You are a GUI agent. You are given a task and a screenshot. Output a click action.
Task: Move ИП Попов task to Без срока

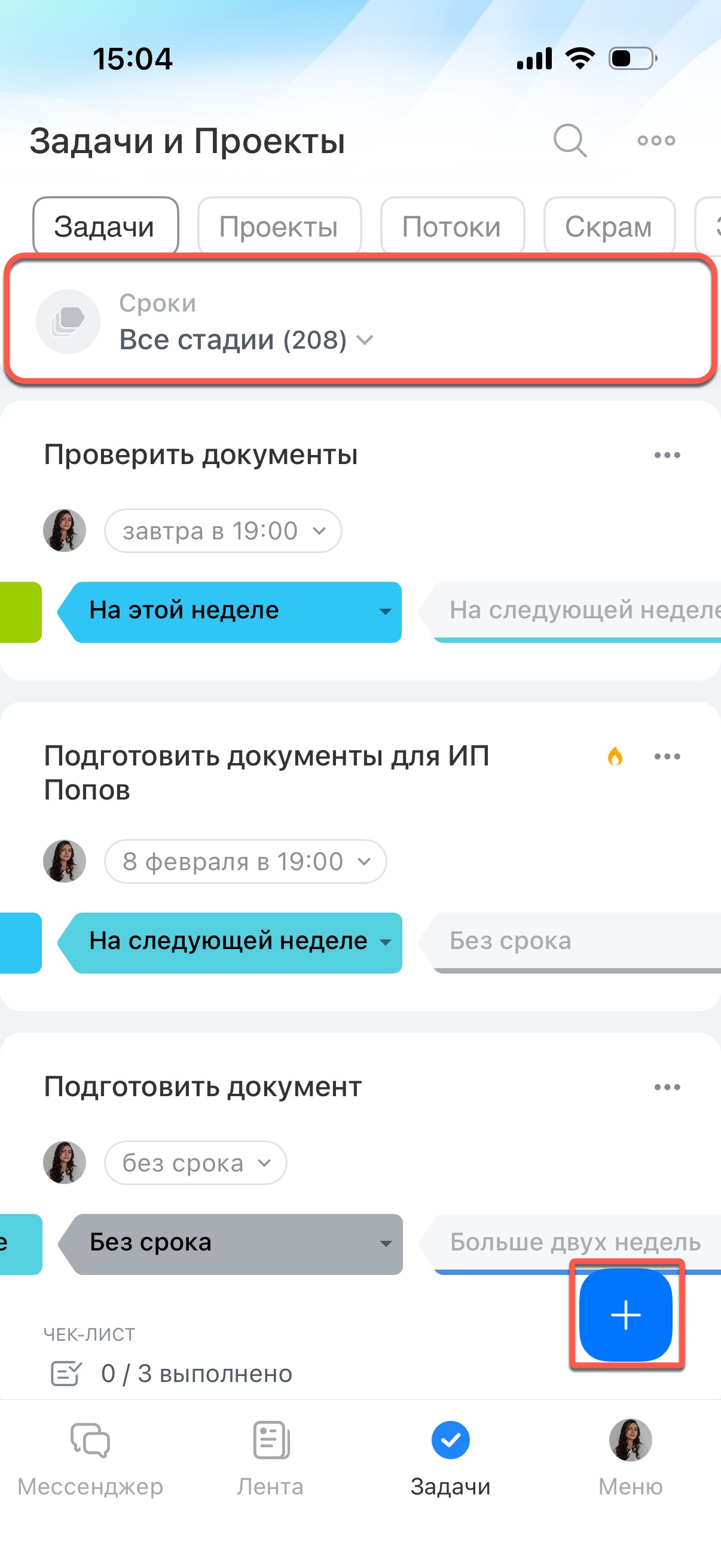point(572,941)
